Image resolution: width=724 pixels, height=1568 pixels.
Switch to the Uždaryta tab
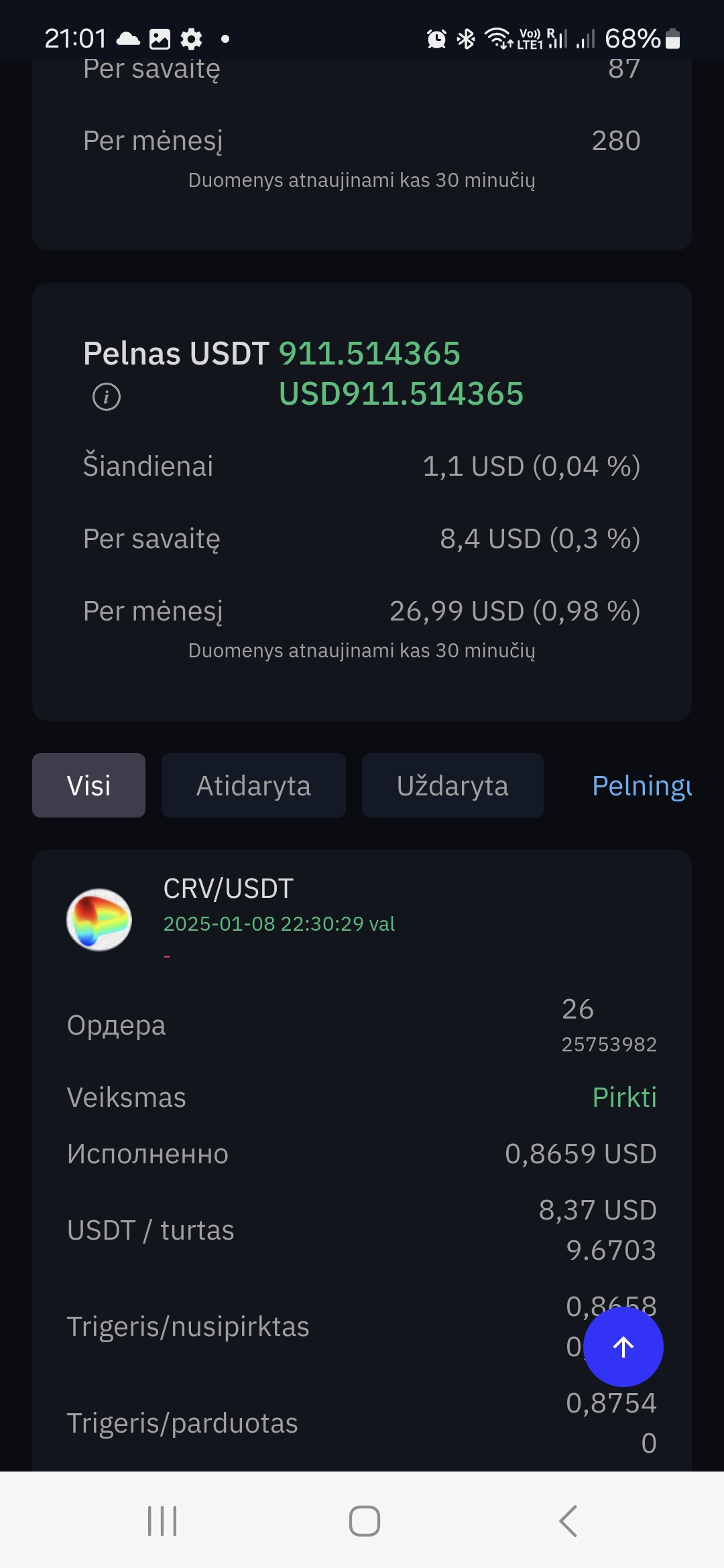452,785
